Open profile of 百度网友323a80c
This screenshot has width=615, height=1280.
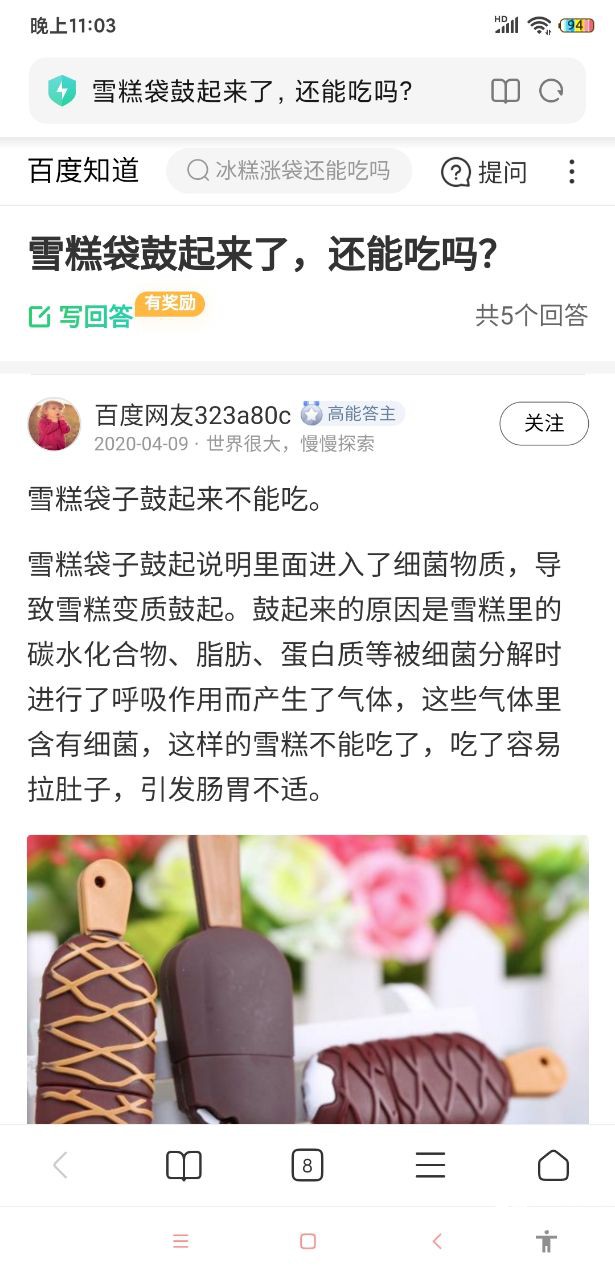192,414
